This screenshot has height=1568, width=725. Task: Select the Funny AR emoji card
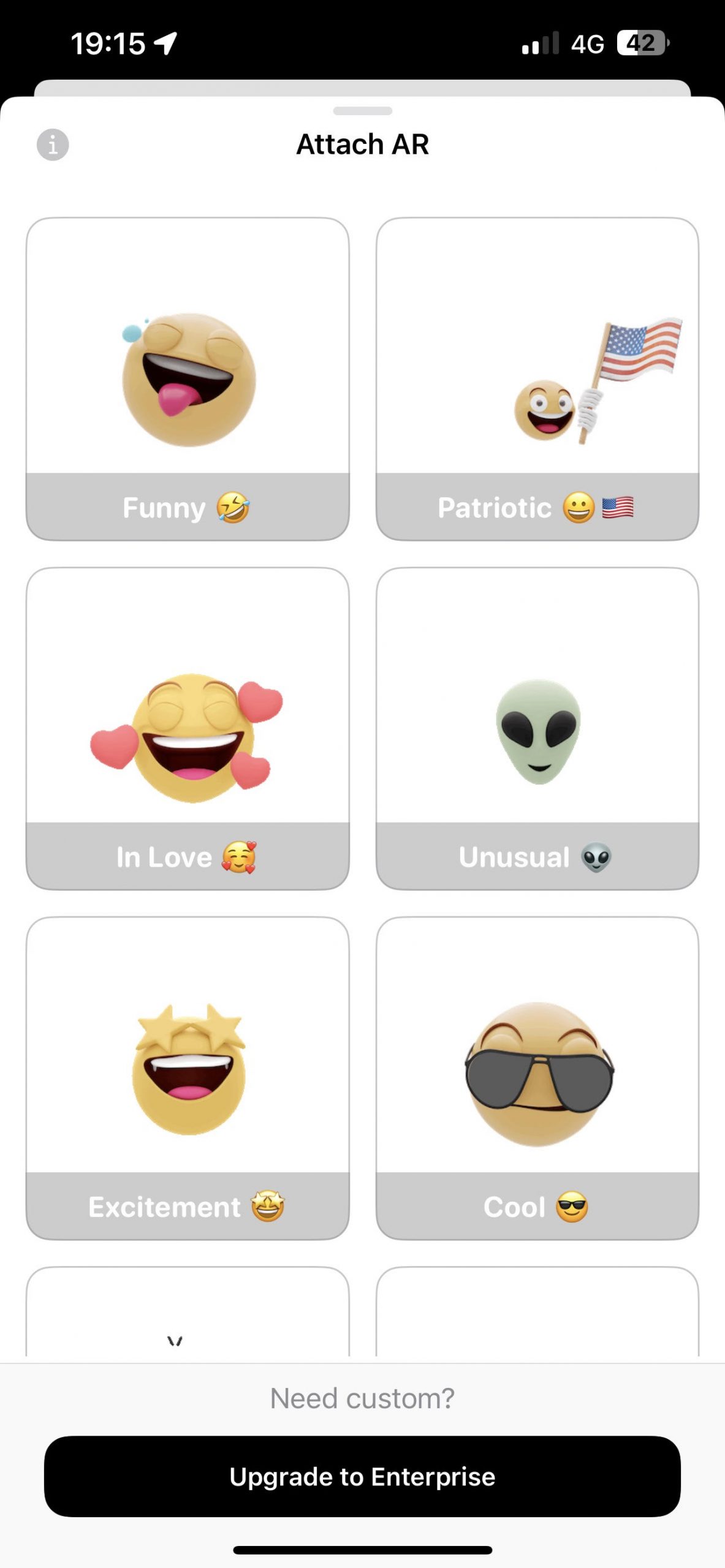coord(188,379)
